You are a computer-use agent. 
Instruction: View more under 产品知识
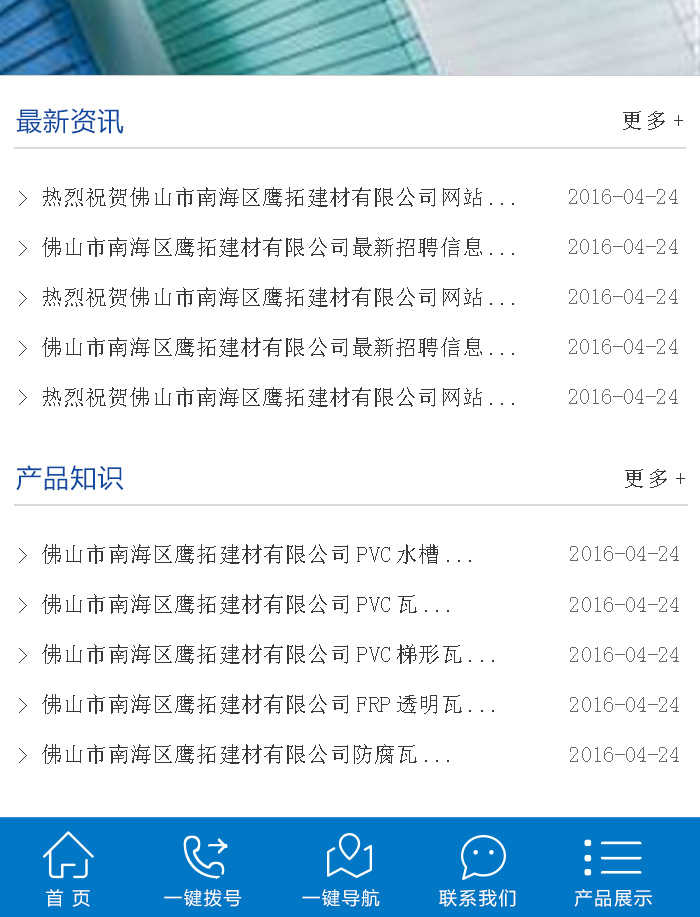pos(654,479)
